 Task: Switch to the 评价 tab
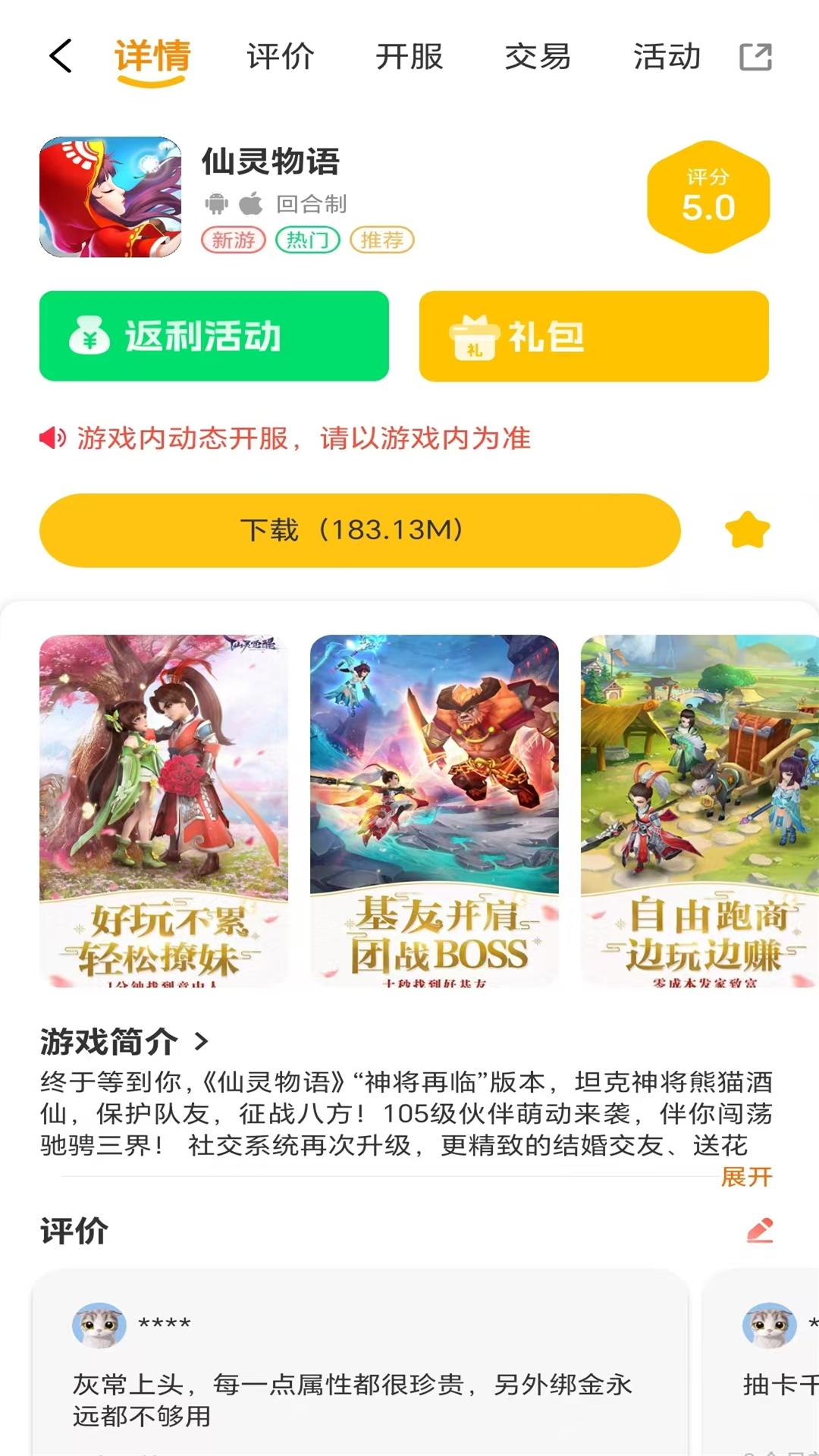(x=280, y=57)
